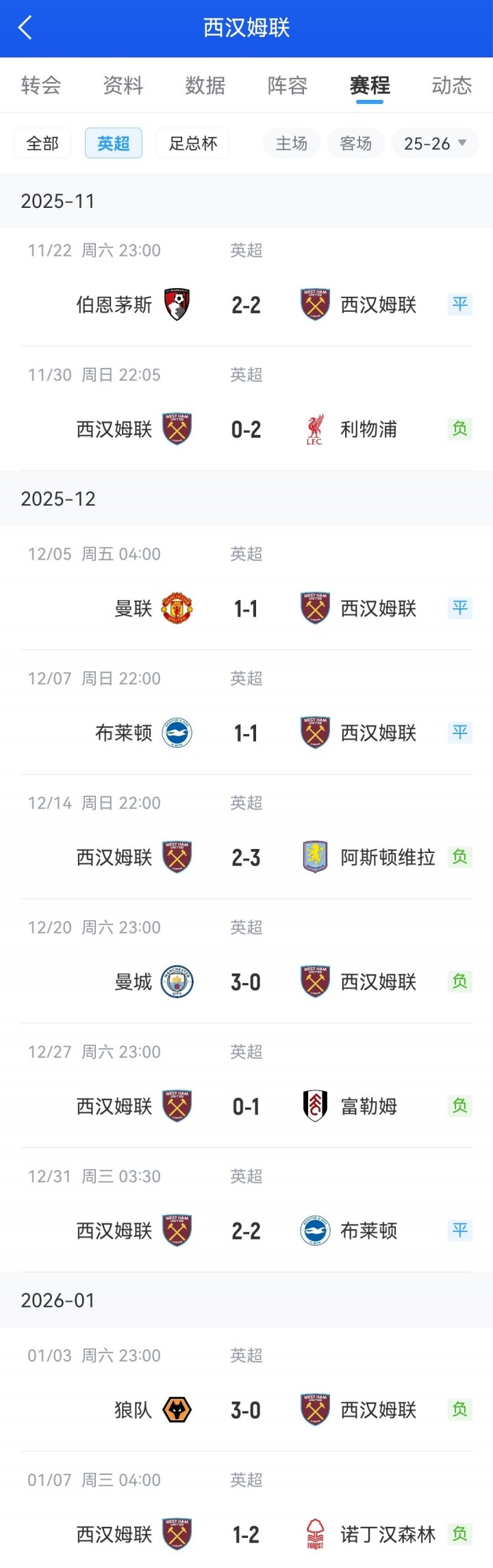Viewport: 493px width, 1568px height.
Task: Switch to the 转会 tab
Action: click(41, 86)
